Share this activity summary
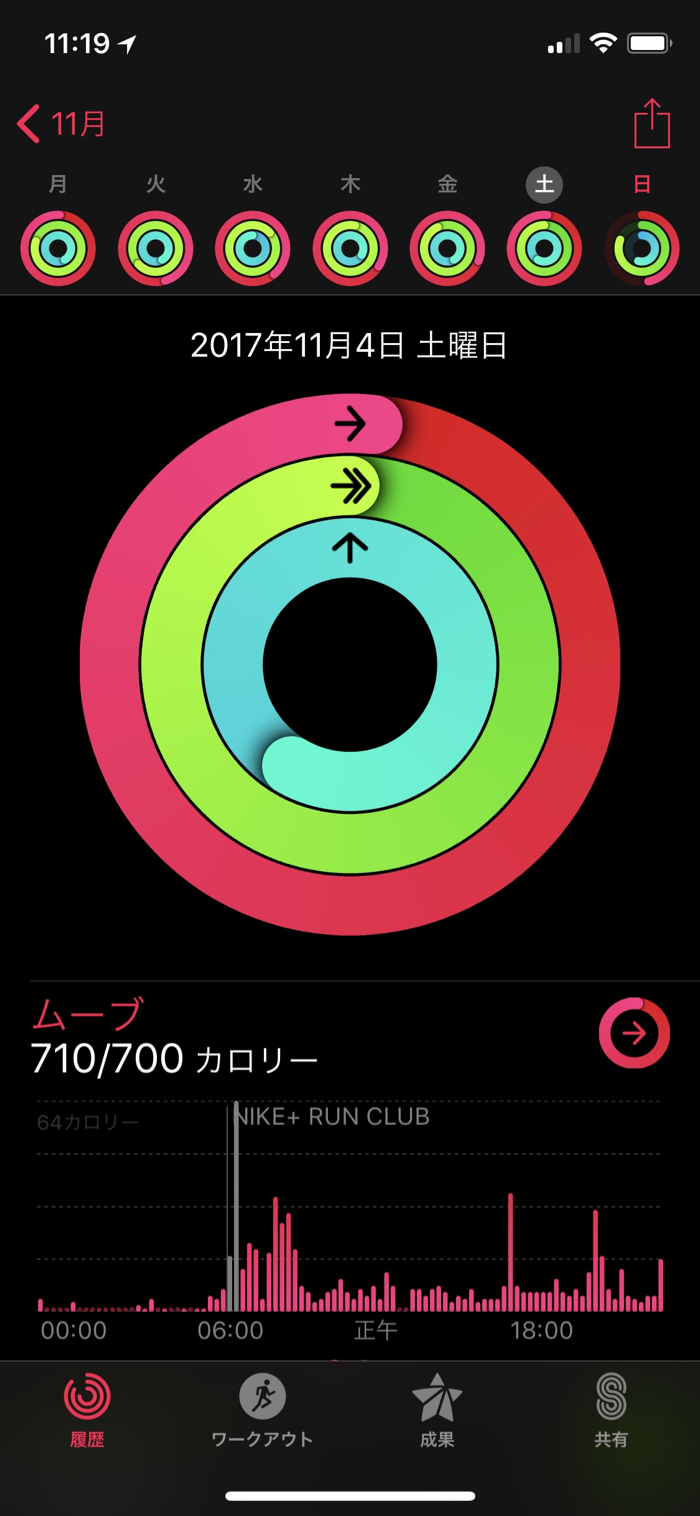Image resolution: width=700 pixels, height=1516 pixels. [x=651, y=125]
